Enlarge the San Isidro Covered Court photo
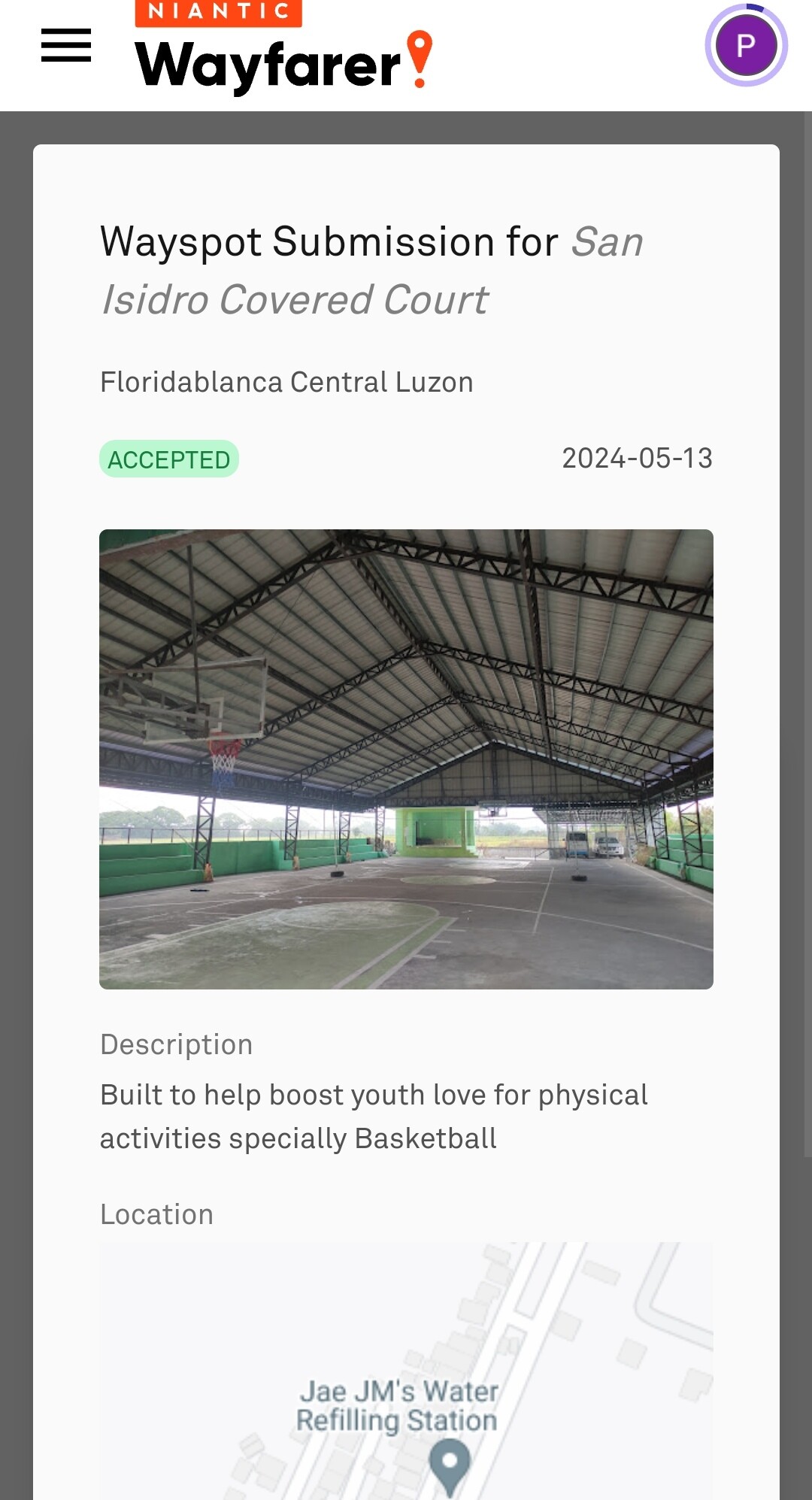 click(406, 759)
